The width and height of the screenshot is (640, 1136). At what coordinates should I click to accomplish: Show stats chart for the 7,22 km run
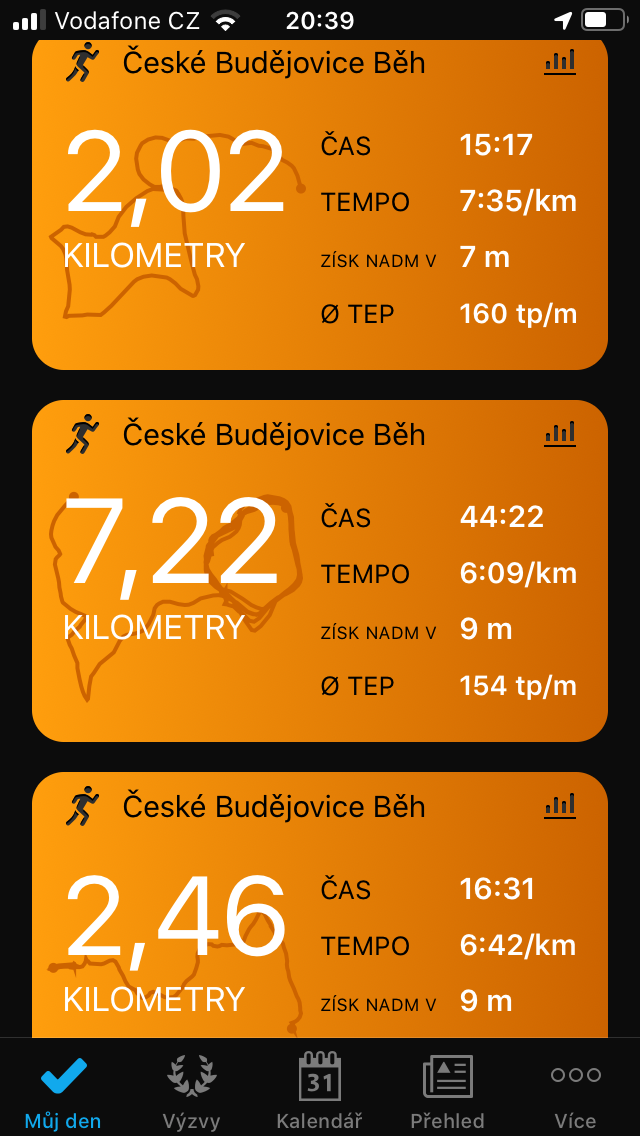click(560, 434)
